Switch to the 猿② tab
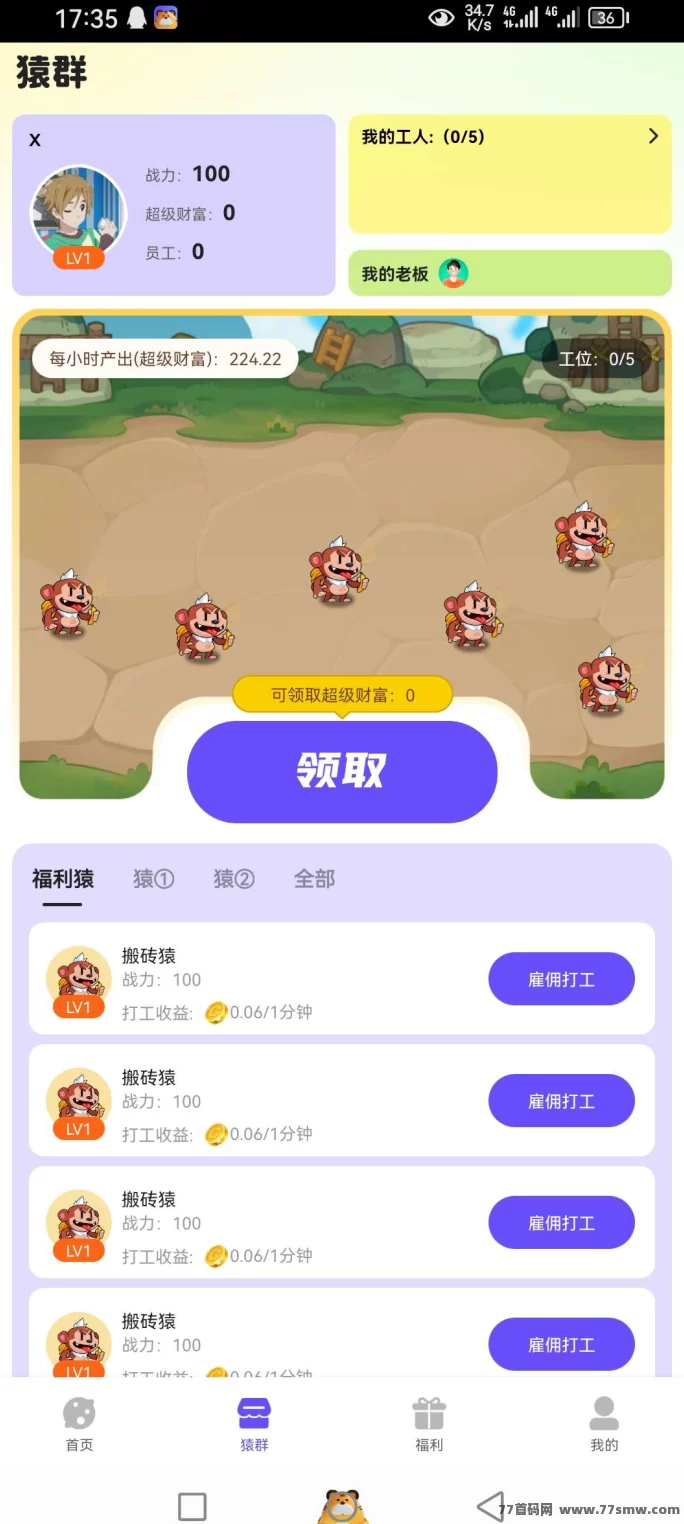The width and height of the screenshot is (684, 1524). point(234,879)
